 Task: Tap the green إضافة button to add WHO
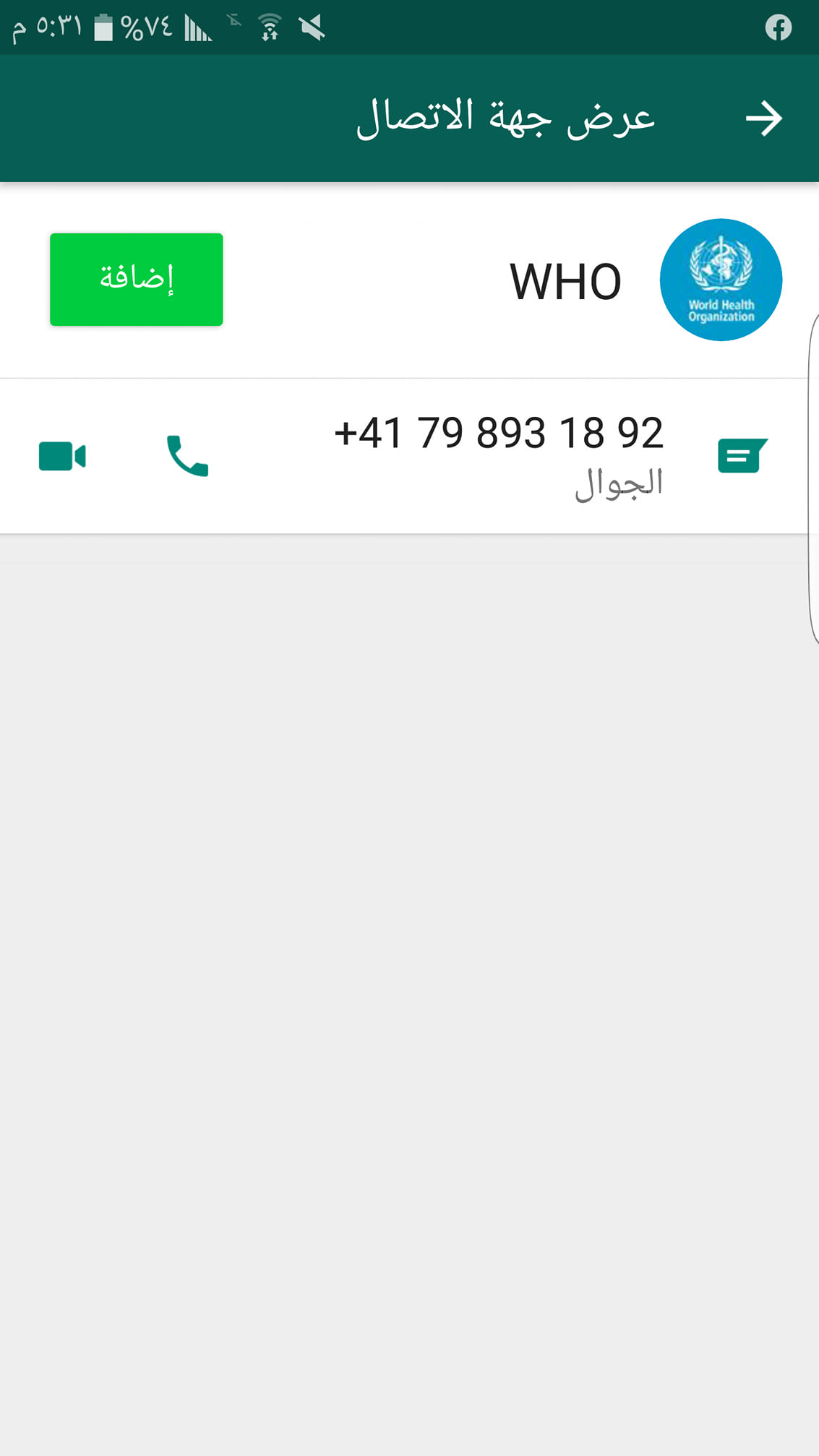tap(136, 279)
